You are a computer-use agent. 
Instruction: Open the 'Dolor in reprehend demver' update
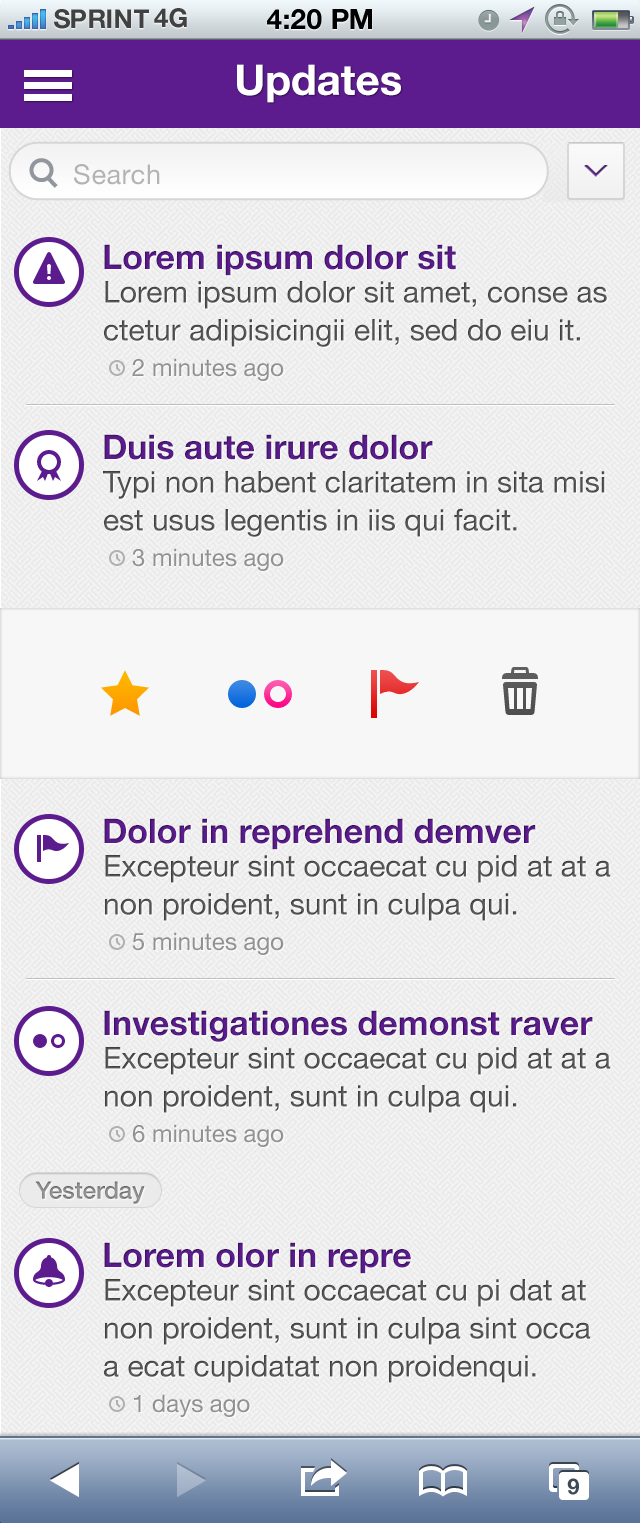click(x=319, y=832)
